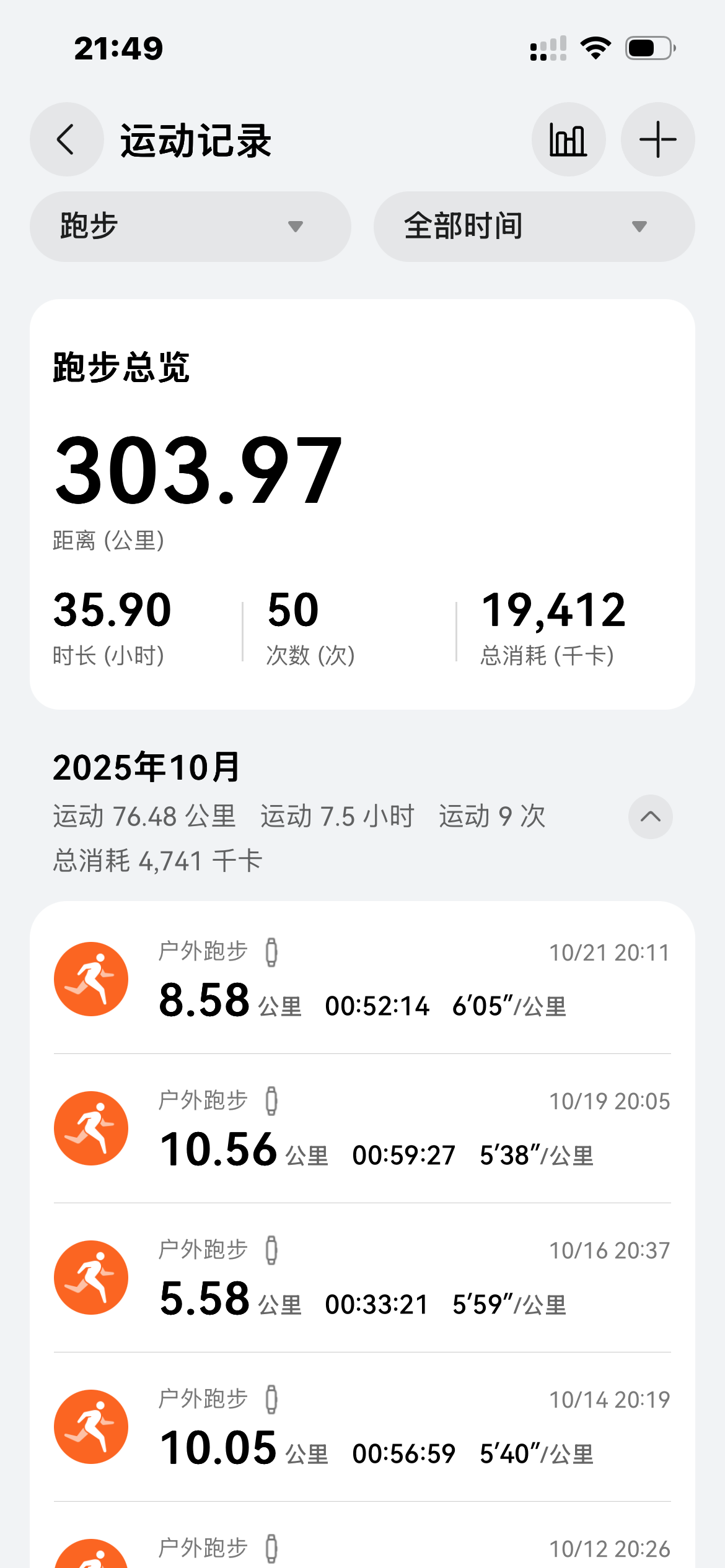Open the 跑步 sport type dropdown

coord(190,226)
